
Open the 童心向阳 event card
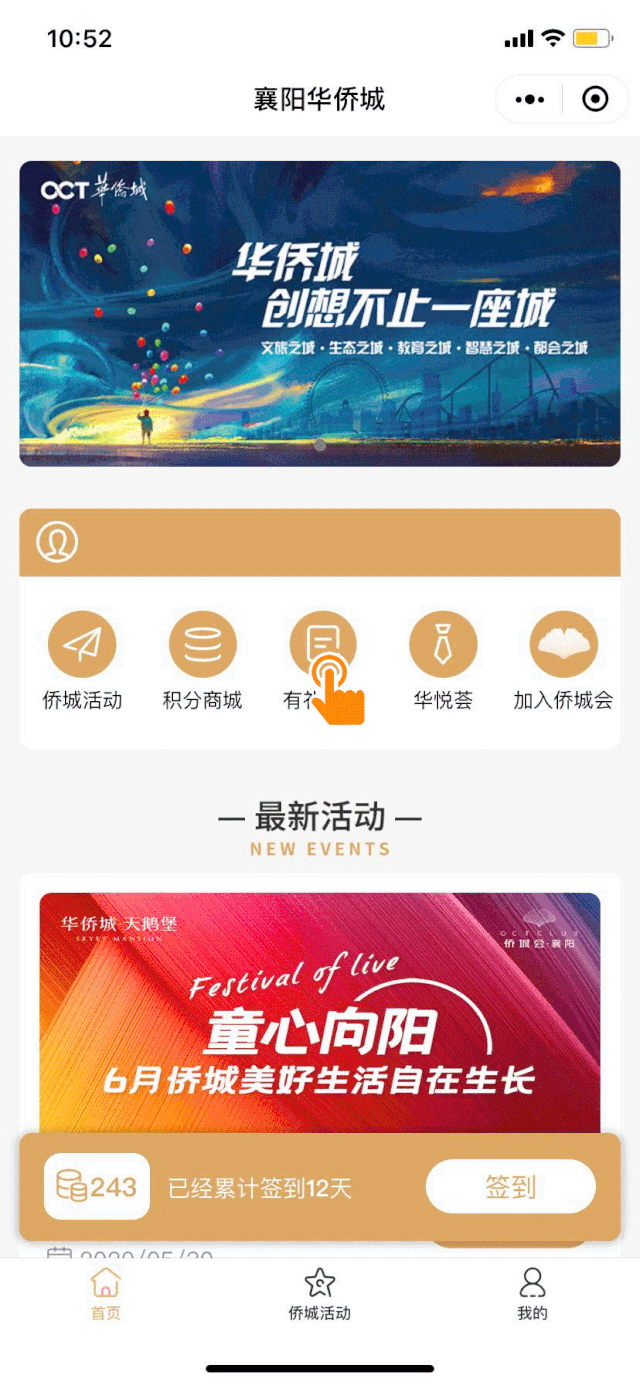[x=320, y=1010]
